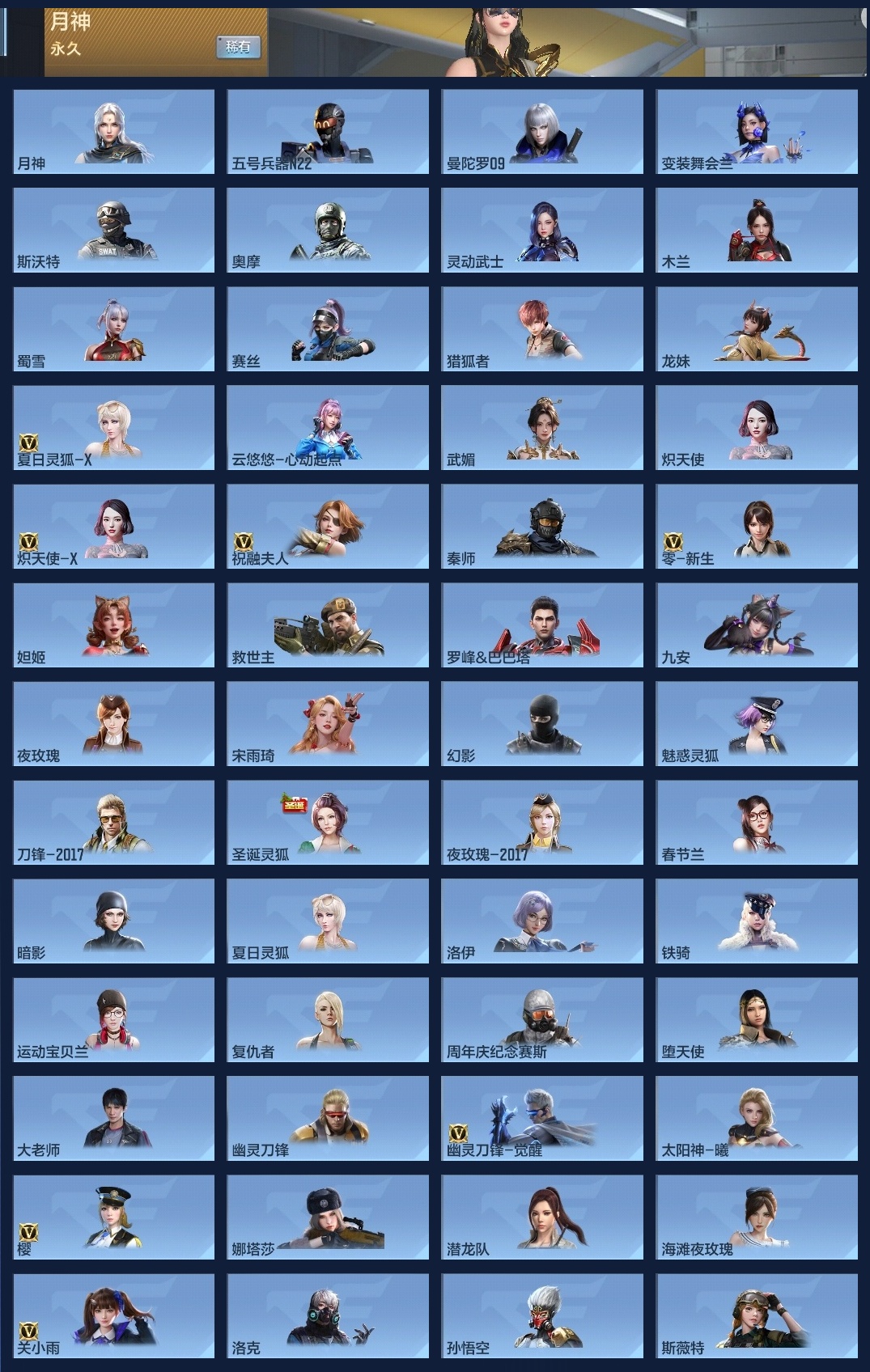This screenshot has width=870, height=1372.
Task: Tap the 斯沃特 SWAT character card
Action: pos(114,231)
